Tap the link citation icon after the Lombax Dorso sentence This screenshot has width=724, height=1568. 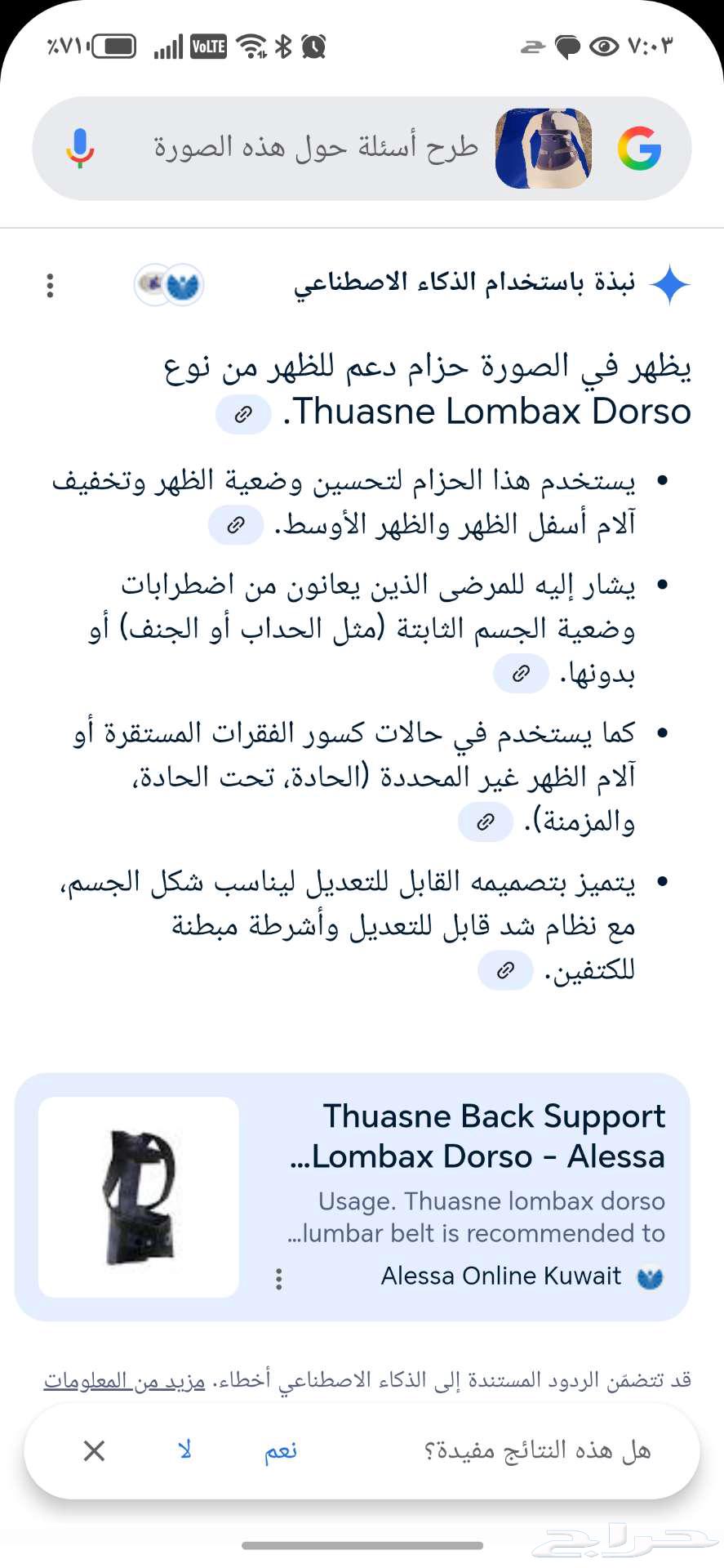[x=242, y=414]
